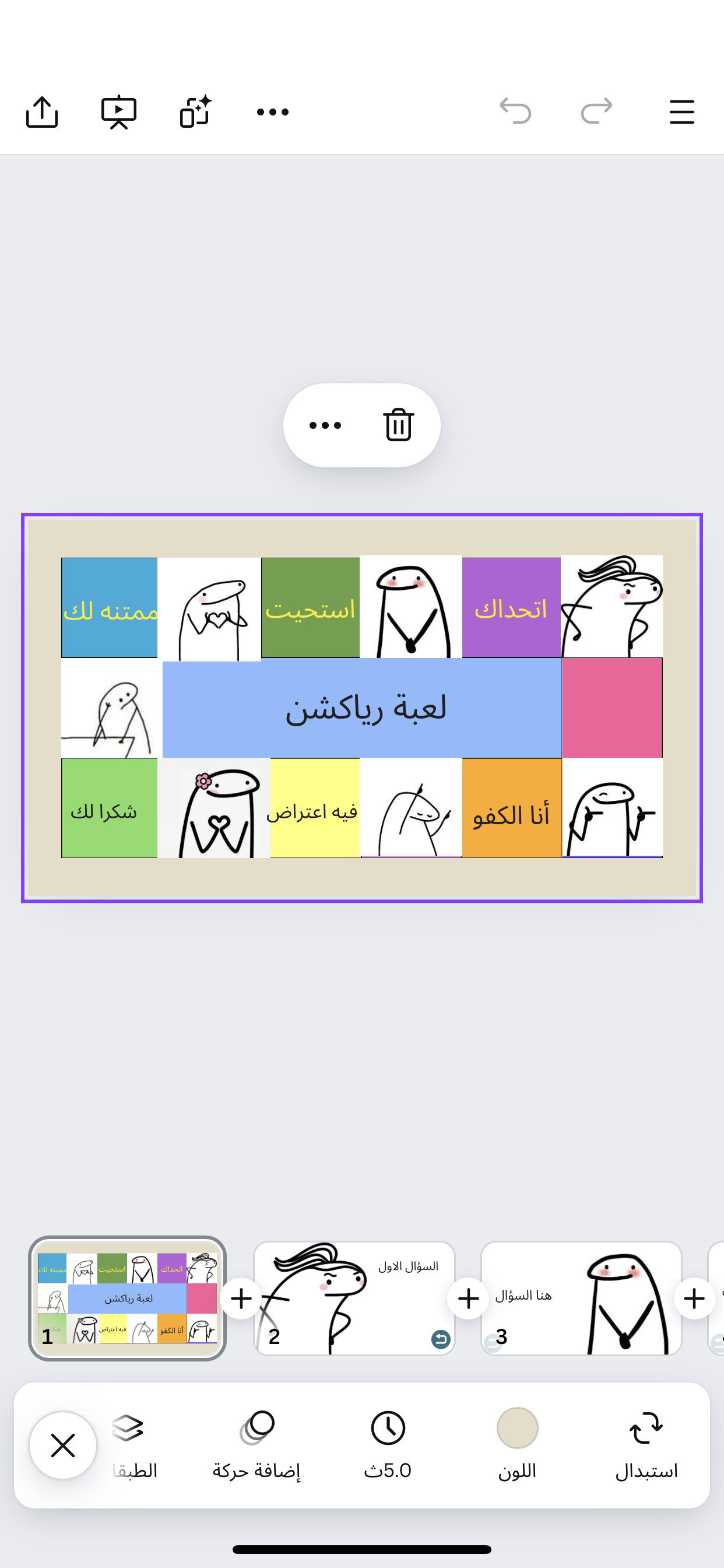Open the magic resize tool
Viewport: 724px width, 1568px height.
pyautogui.click(x=195, y=112)
